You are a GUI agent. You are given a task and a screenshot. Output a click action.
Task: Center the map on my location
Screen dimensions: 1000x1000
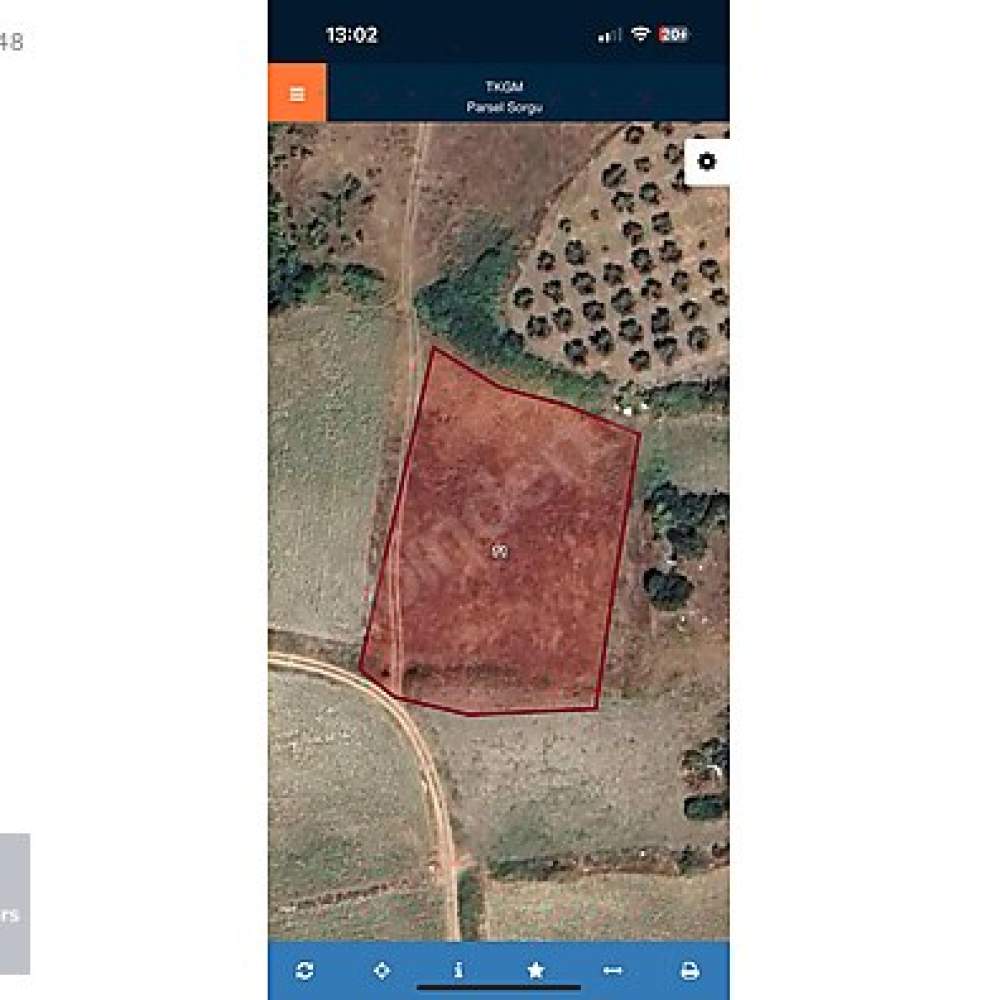382,970
